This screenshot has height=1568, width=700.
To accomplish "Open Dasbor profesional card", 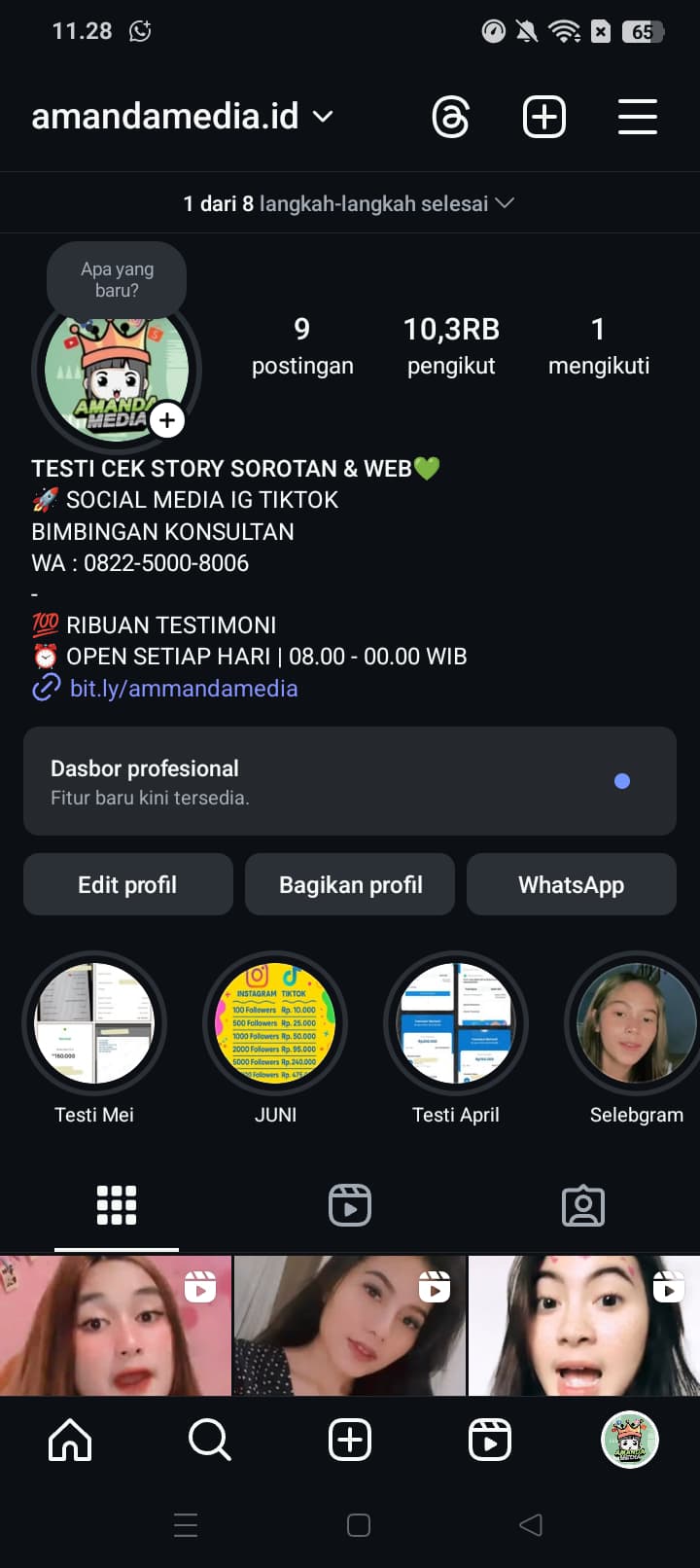I will tap(350, 781).
